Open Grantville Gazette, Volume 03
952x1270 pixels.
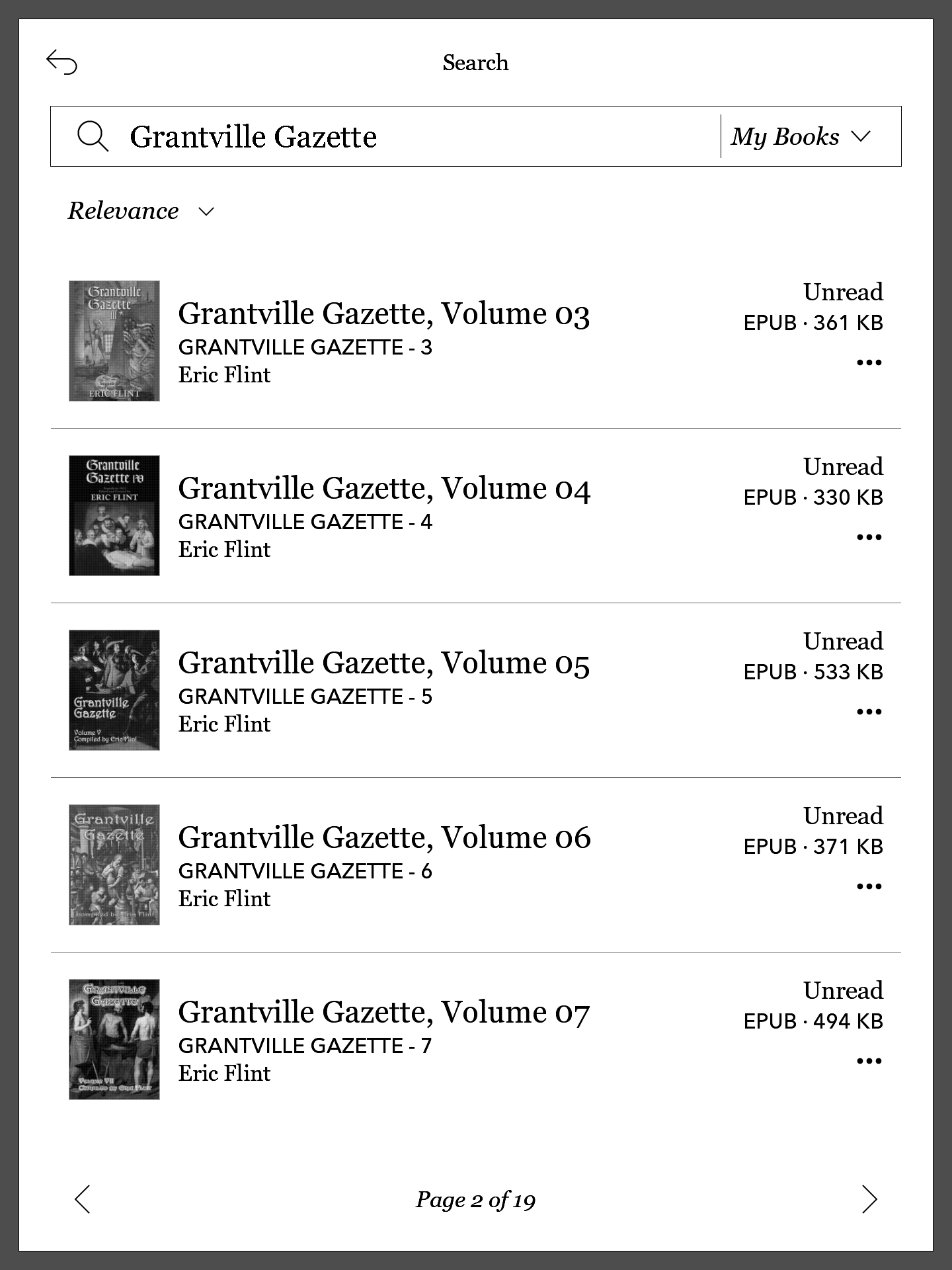pyautogui.click(x=383, y=314)
